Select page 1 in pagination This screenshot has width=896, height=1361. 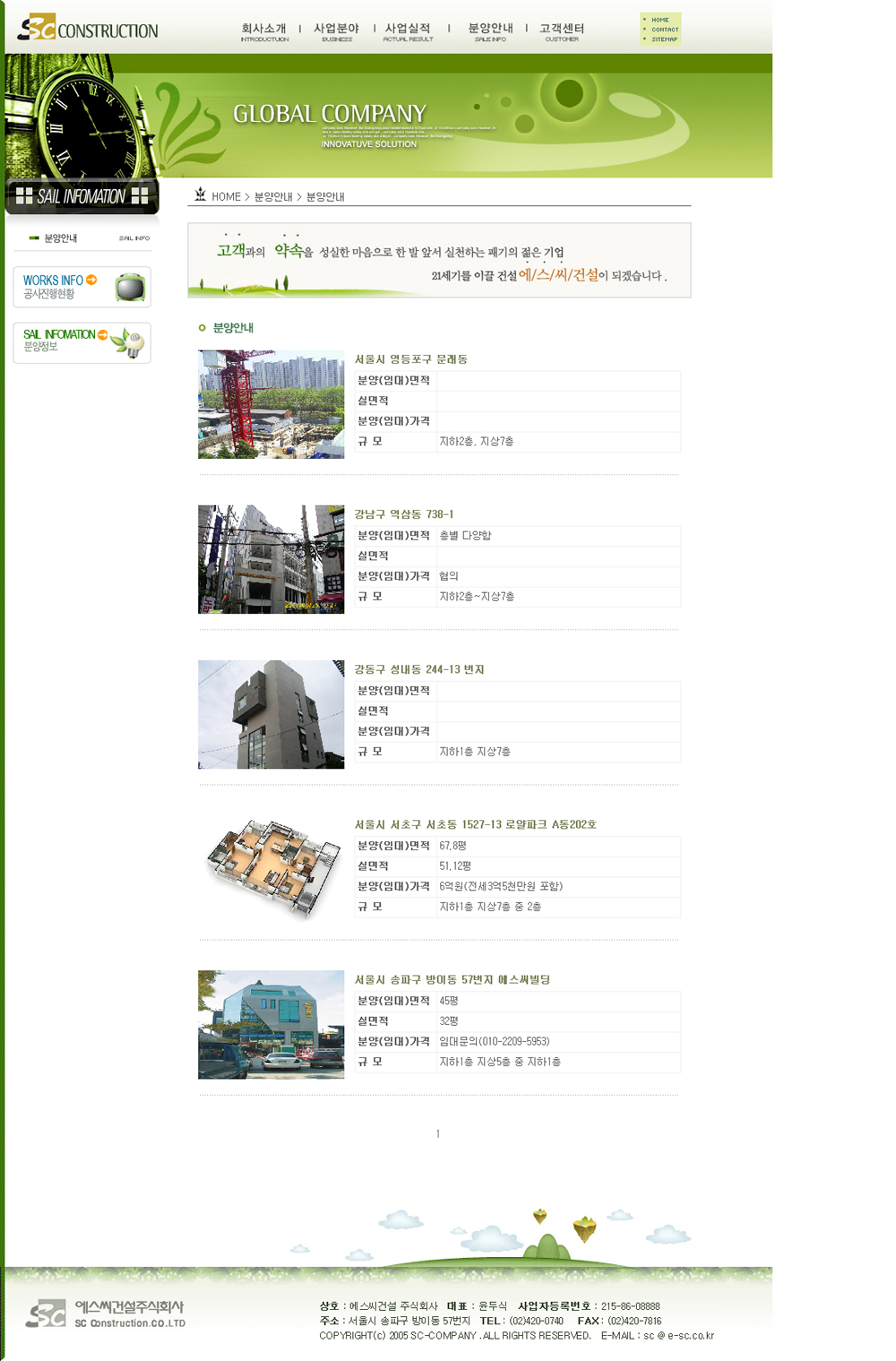tap(438, 1134)
